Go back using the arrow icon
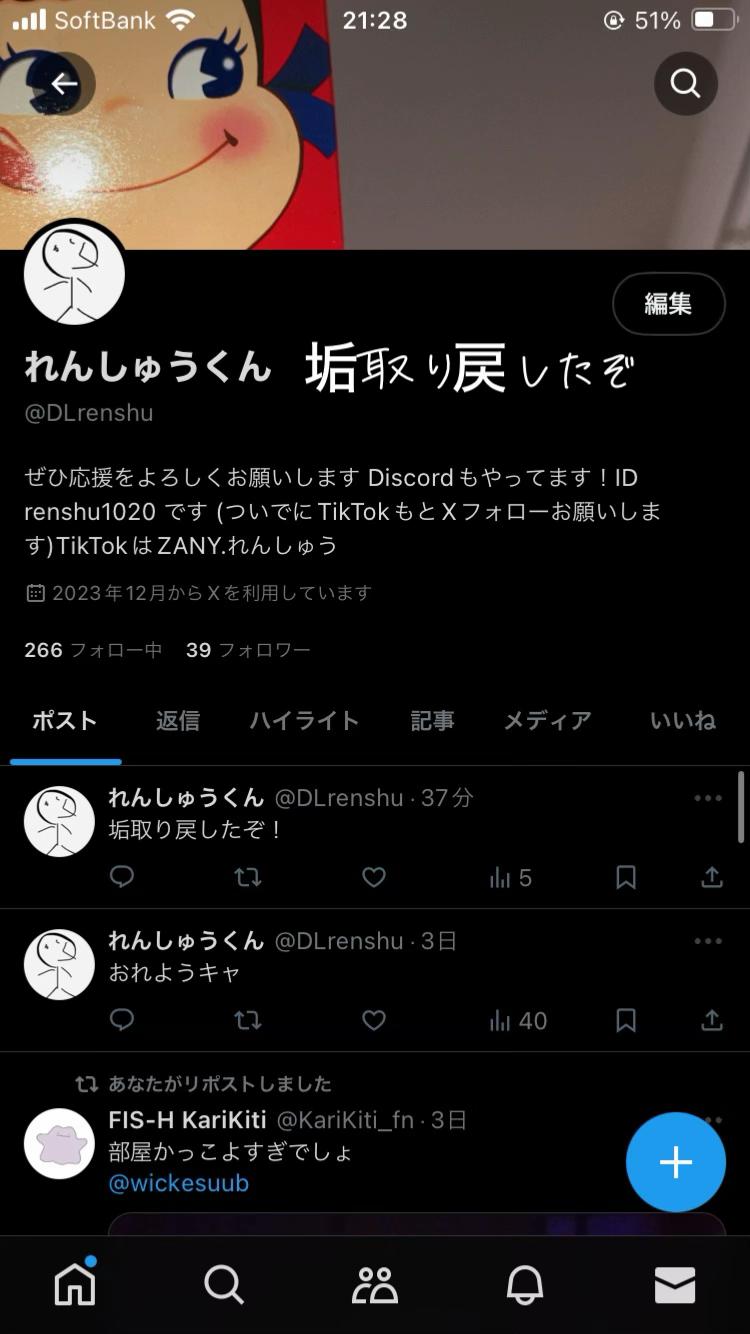Image resolution: width=750 pixels, height=1334 pixels. pos(64,84)
